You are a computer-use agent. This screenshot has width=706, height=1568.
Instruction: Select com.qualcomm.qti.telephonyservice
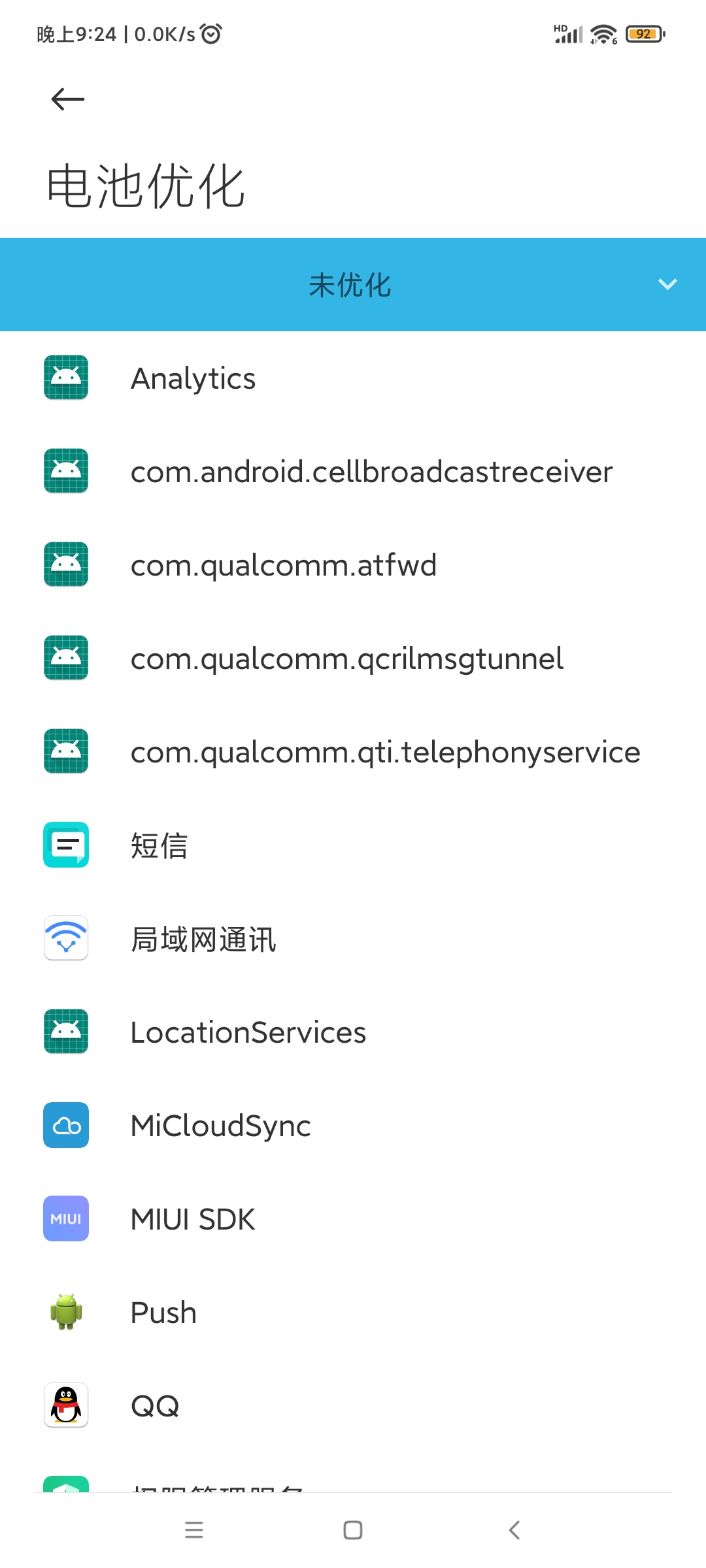coord(353,751)
